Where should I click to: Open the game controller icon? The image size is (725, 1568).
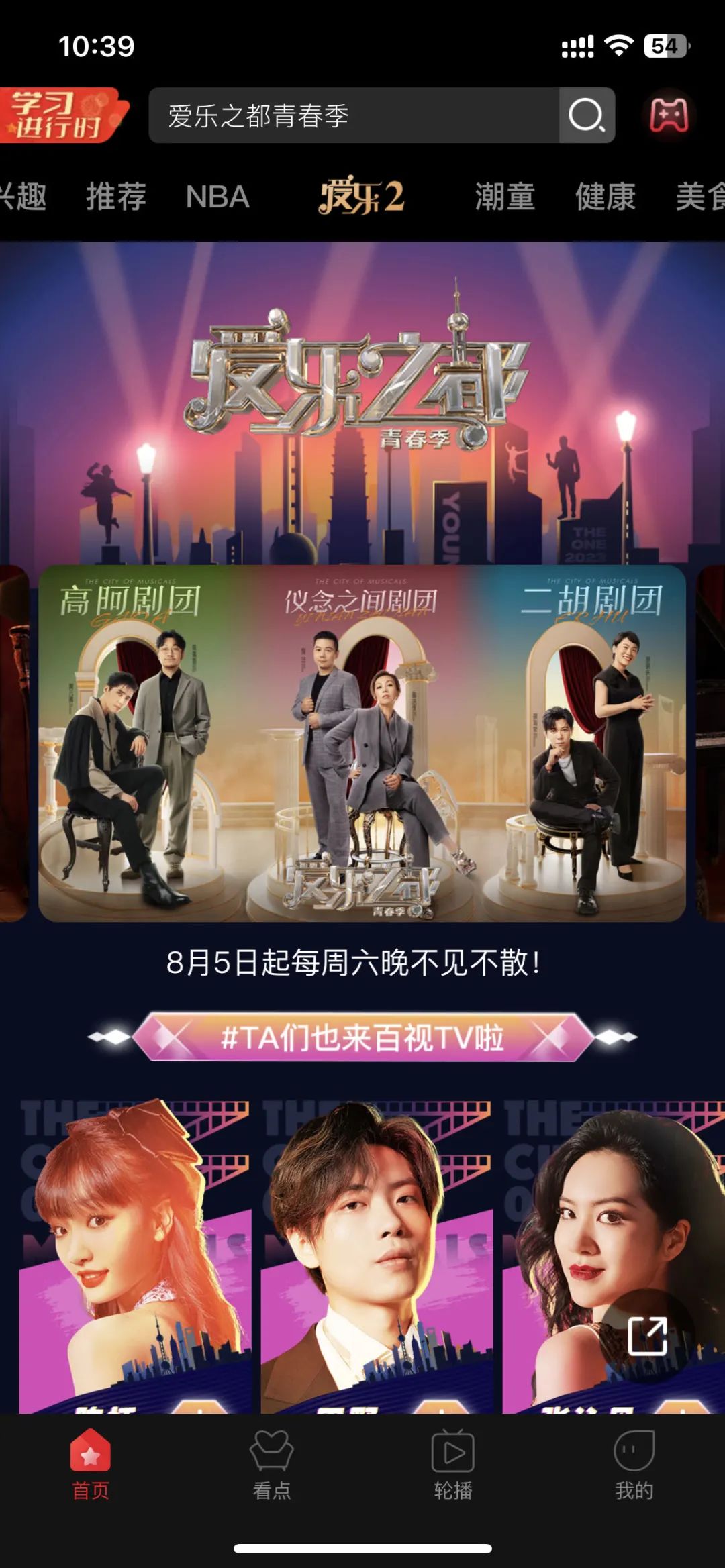[669, 115]
